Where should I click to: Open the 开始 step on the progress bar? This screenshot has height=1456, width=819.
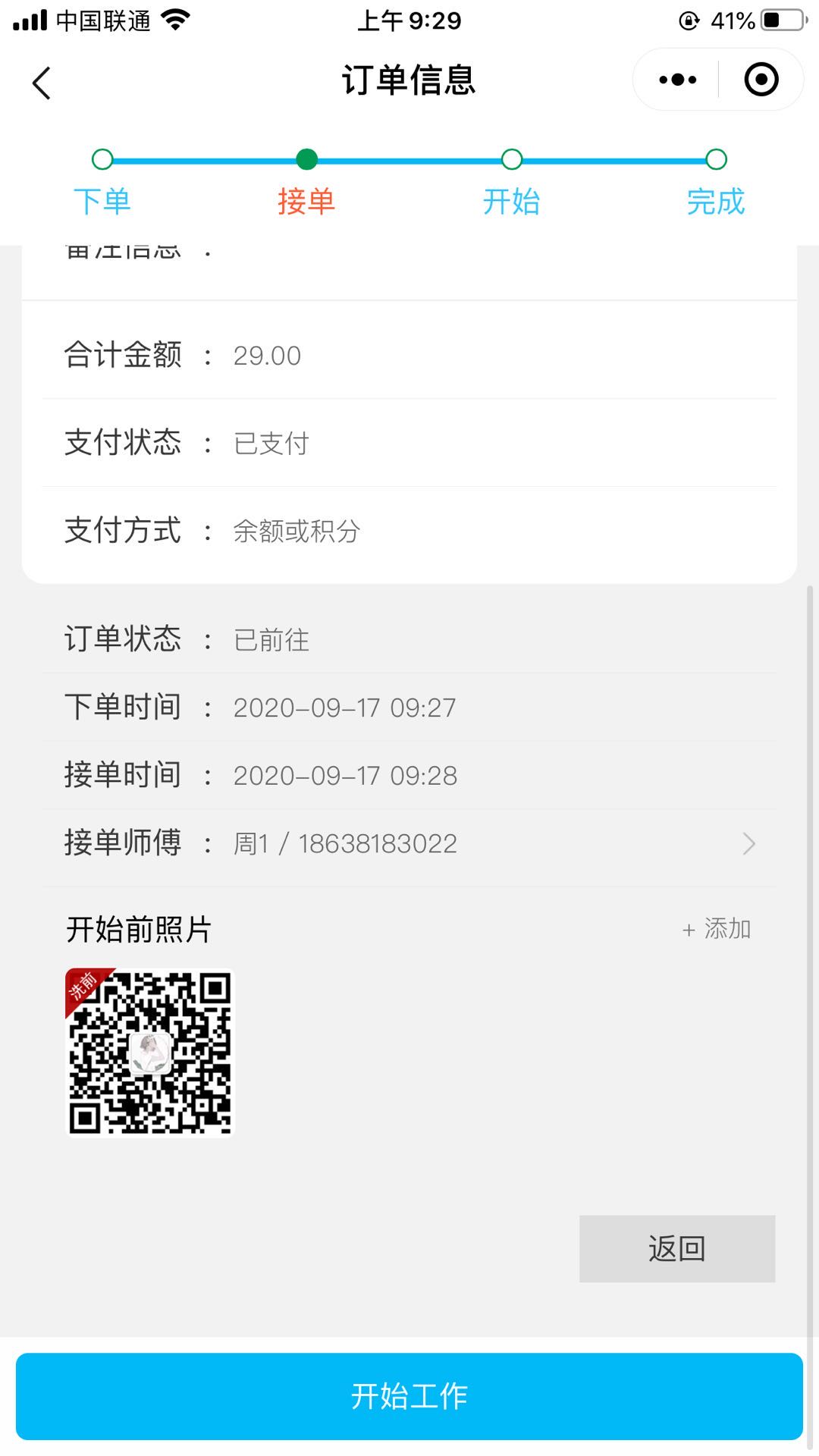coord(512,159)
